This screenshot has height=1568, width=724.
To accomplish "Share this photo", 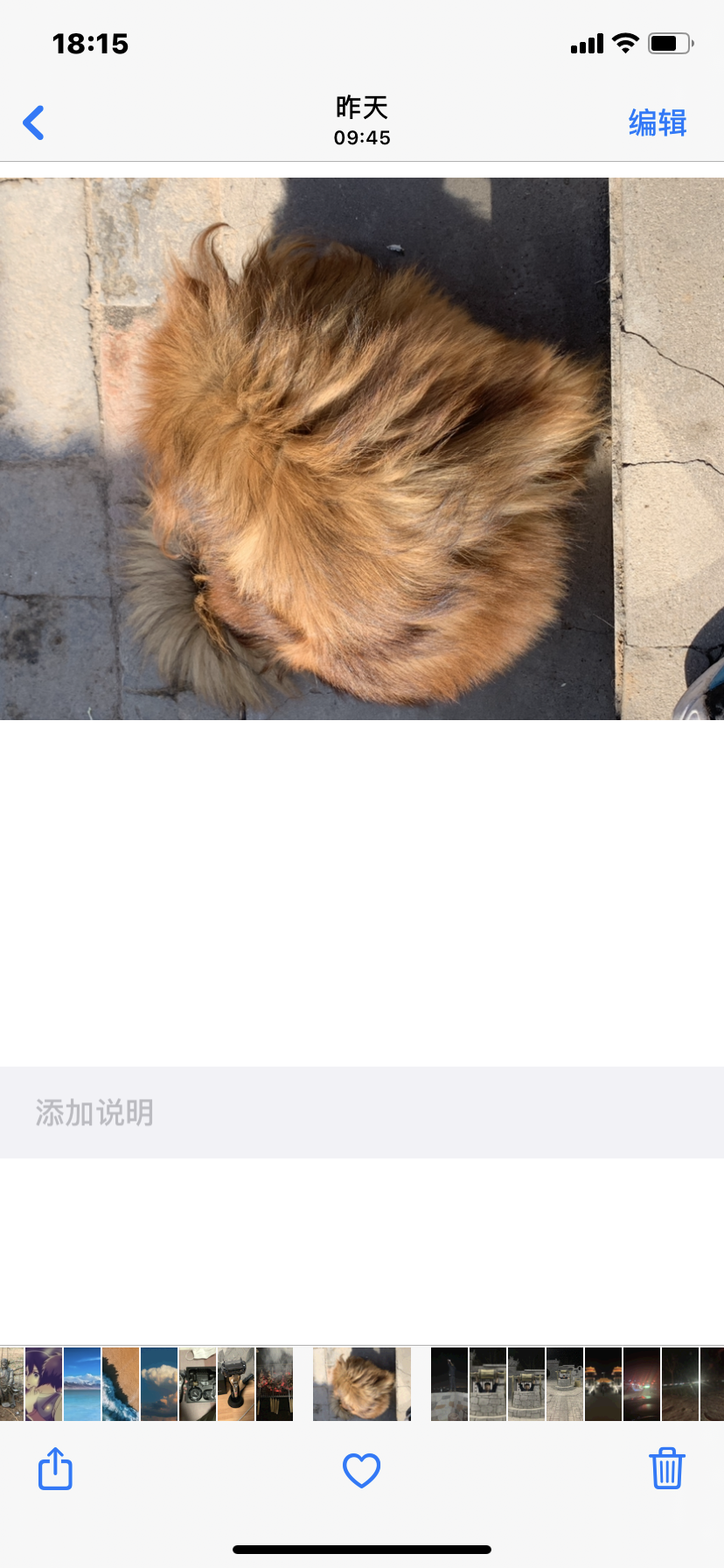I will (55, 1469).
